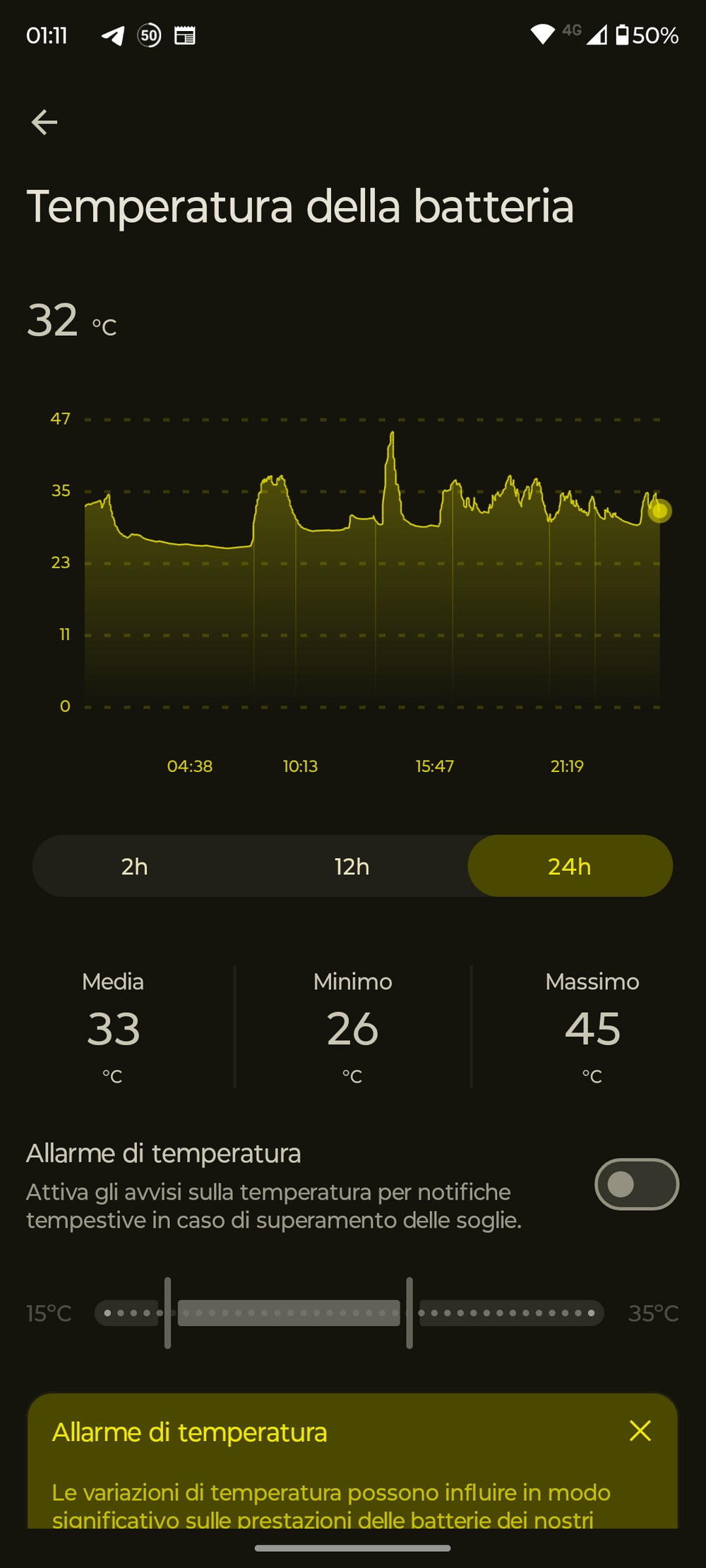Dismiss the Allarme di temperatura info banner
706x1568 pixels.
(640, 1431)
